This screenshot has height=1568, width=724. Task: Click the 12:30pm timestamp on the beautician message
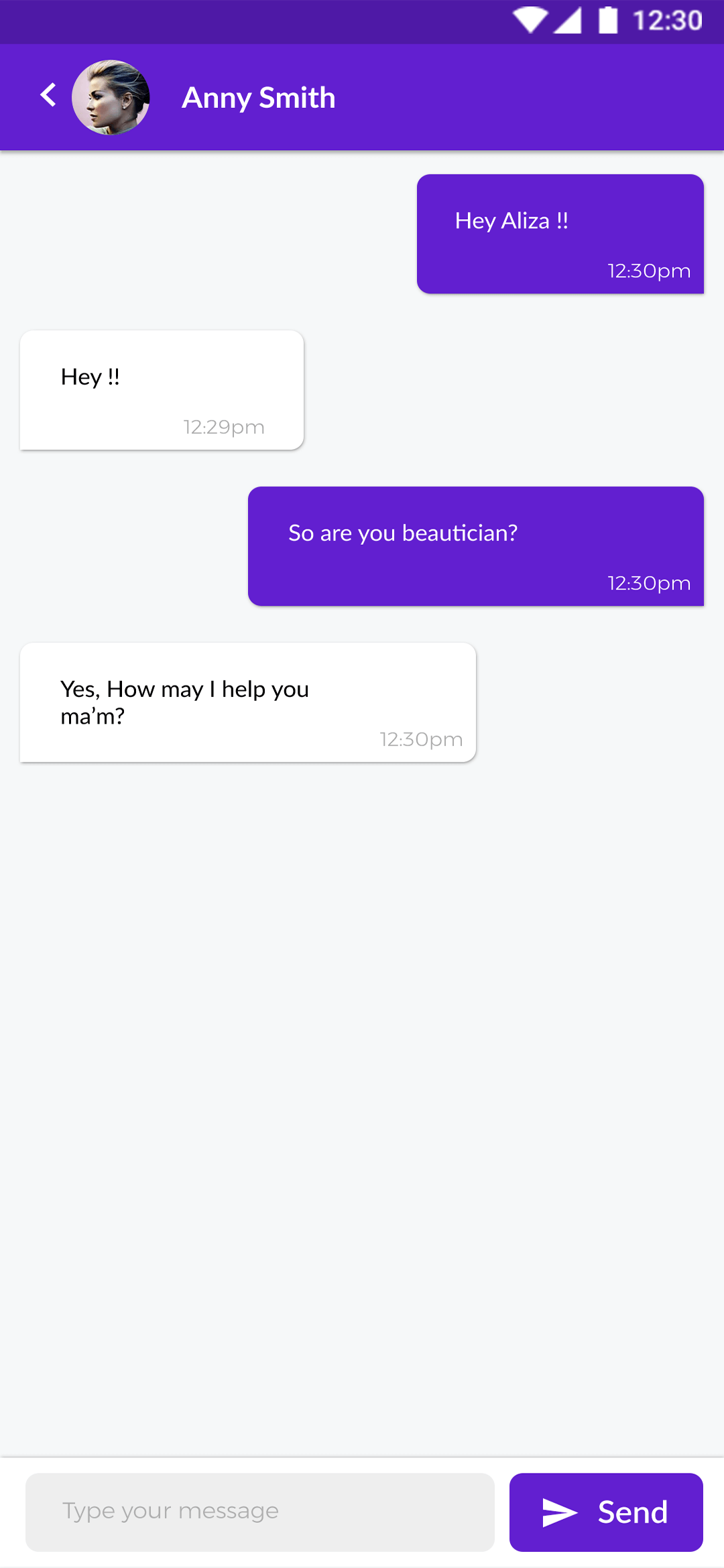coord(648,583)
